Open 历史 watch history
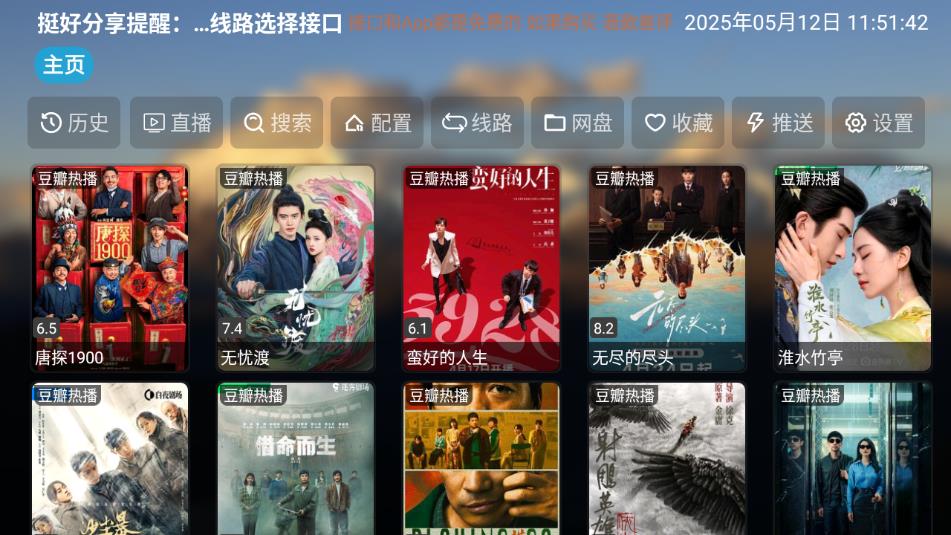 74,123
